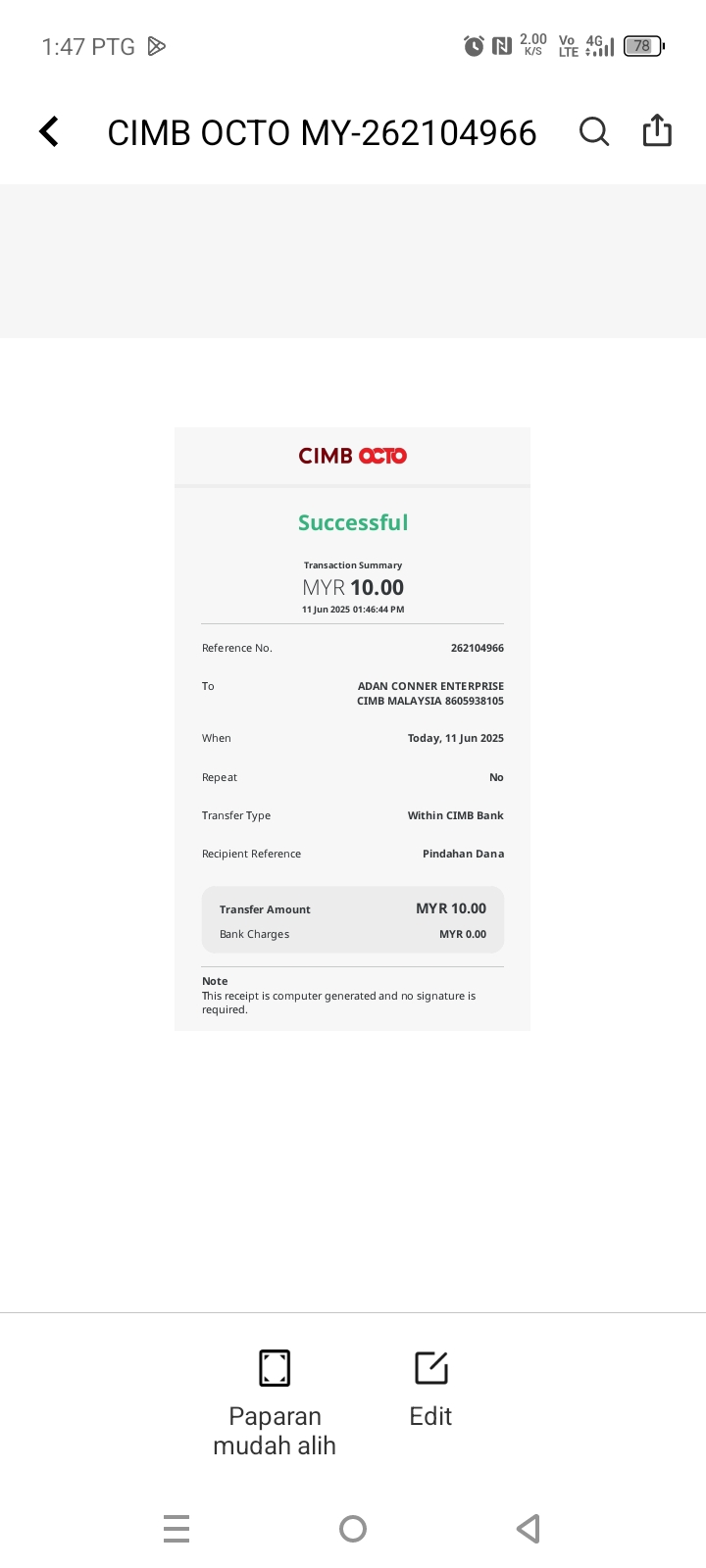Open recent apps from navigation bar
This screenshot has width=706, height=1568.
[x=176, y=1528]
